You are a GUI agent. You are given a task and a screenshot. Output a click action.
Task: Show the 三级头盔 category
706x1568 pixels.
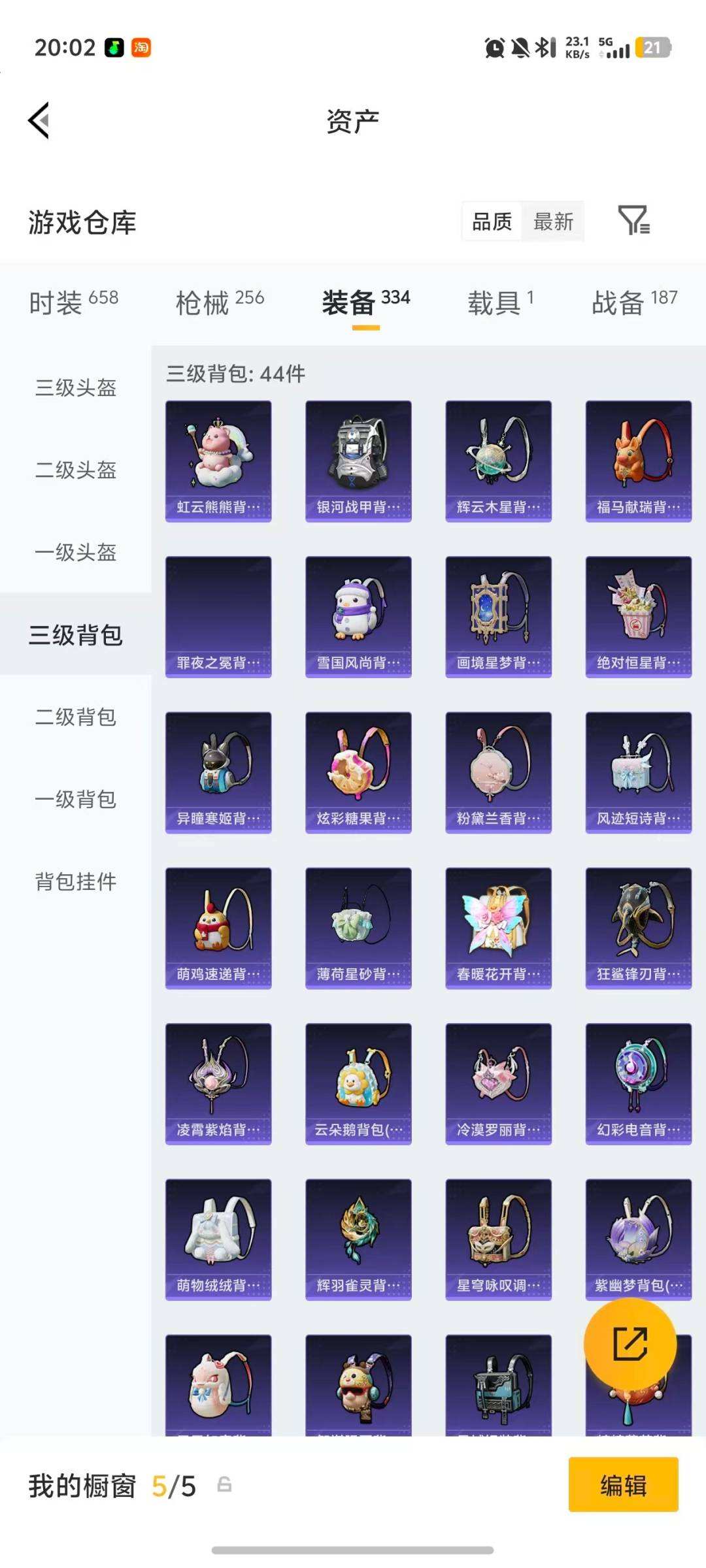tap(76, 387)
